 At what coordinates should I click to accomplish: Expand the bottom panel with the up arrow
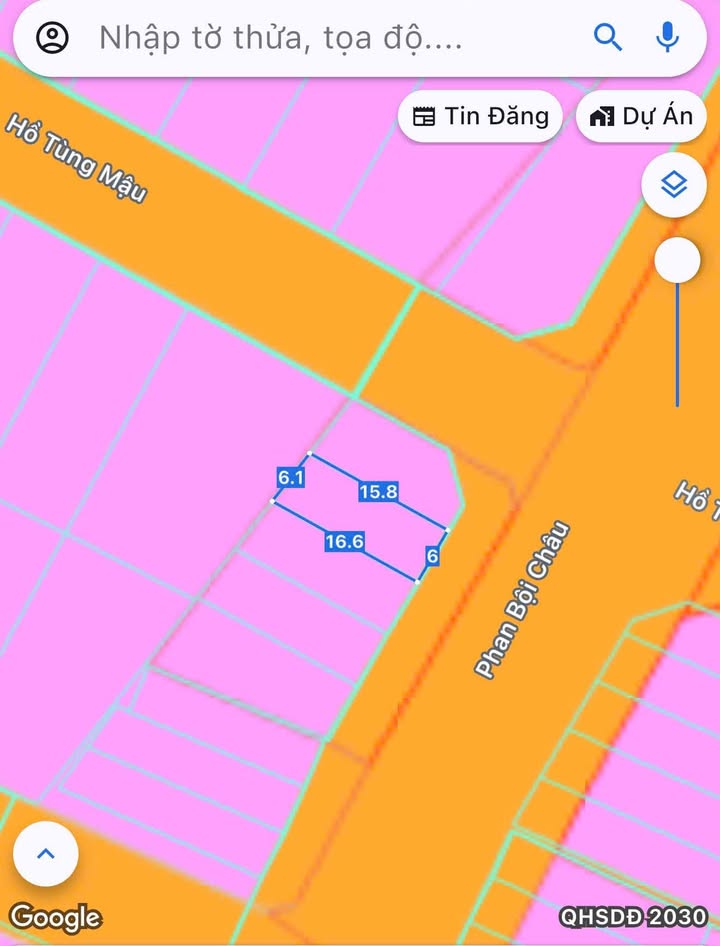45,854
